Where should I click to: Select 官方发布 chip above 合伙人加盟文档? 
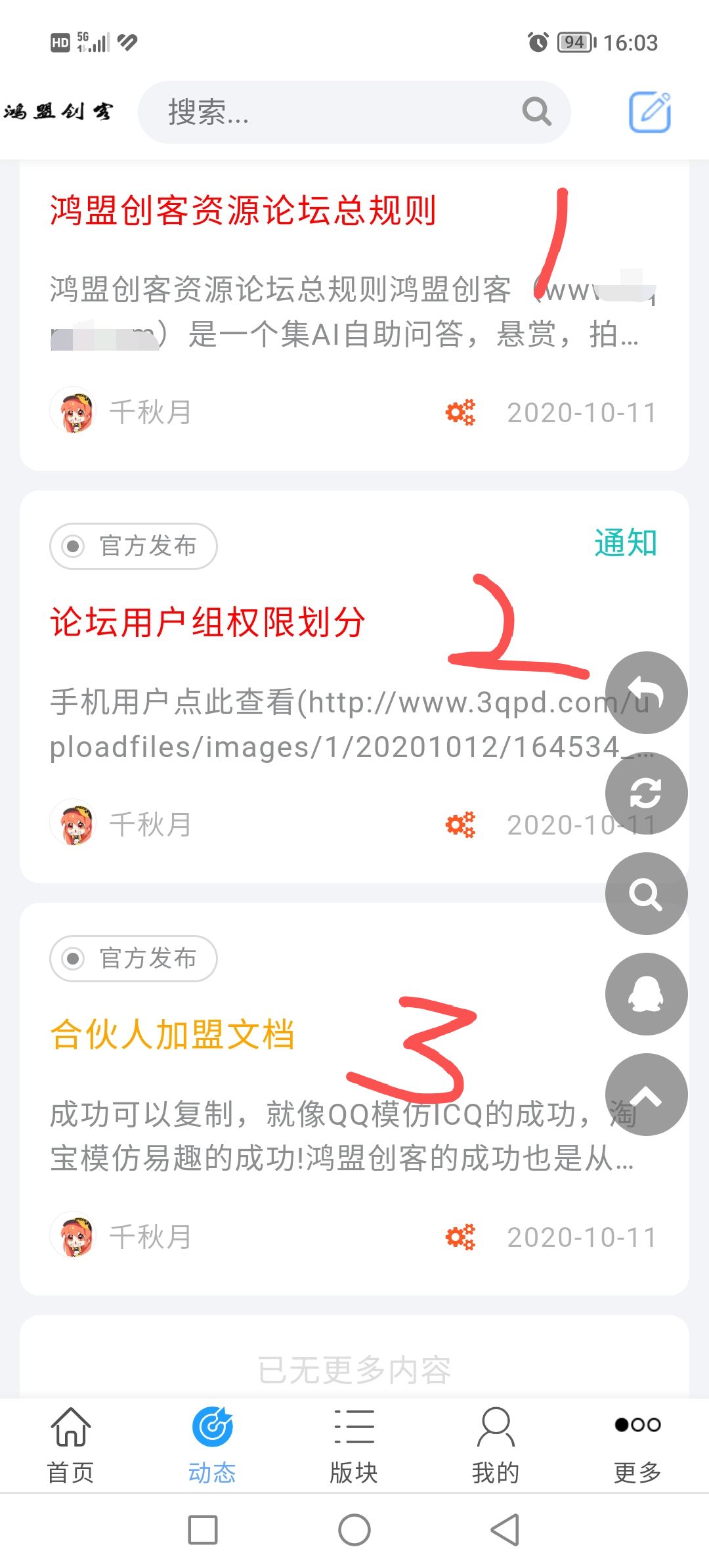(133, 958)
